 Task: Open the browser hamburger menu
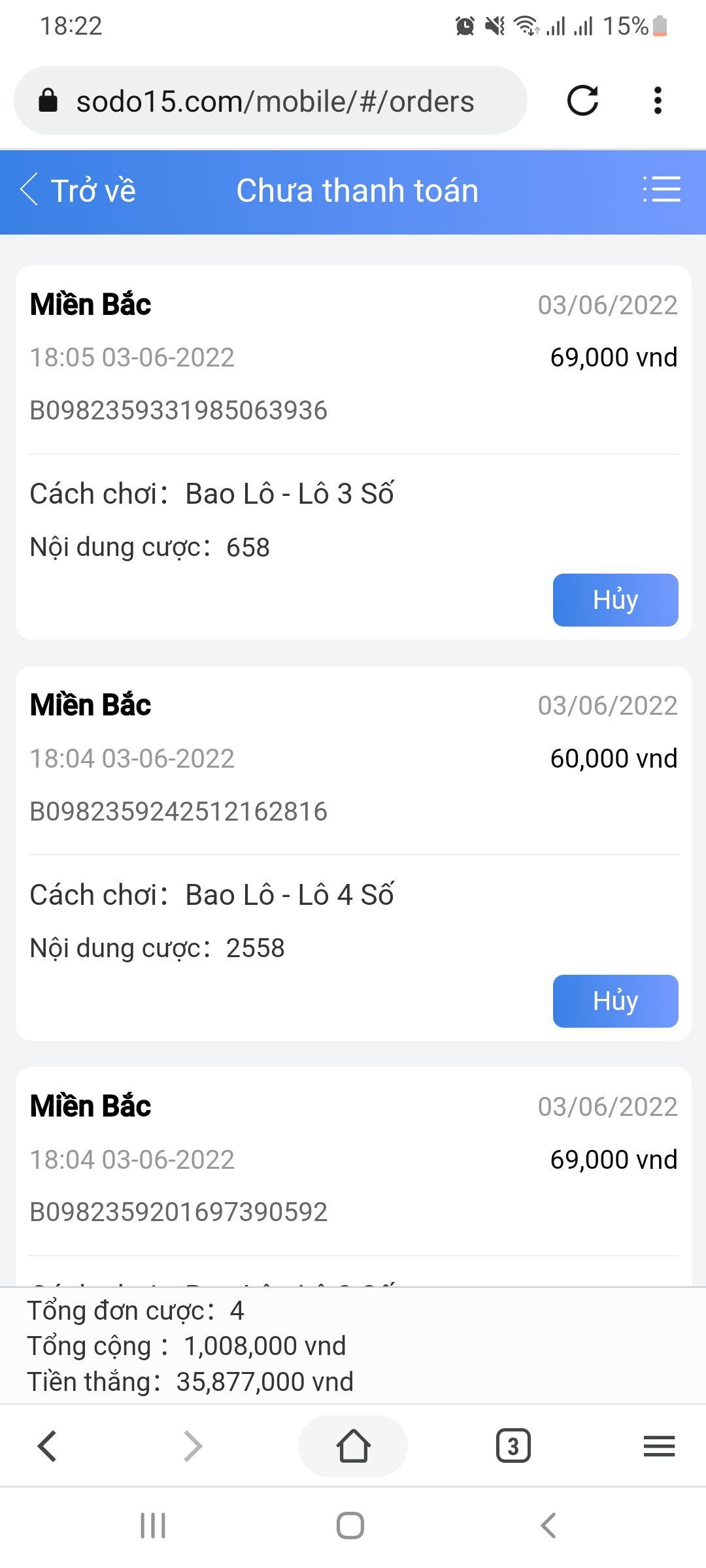tap(659, 1446)
